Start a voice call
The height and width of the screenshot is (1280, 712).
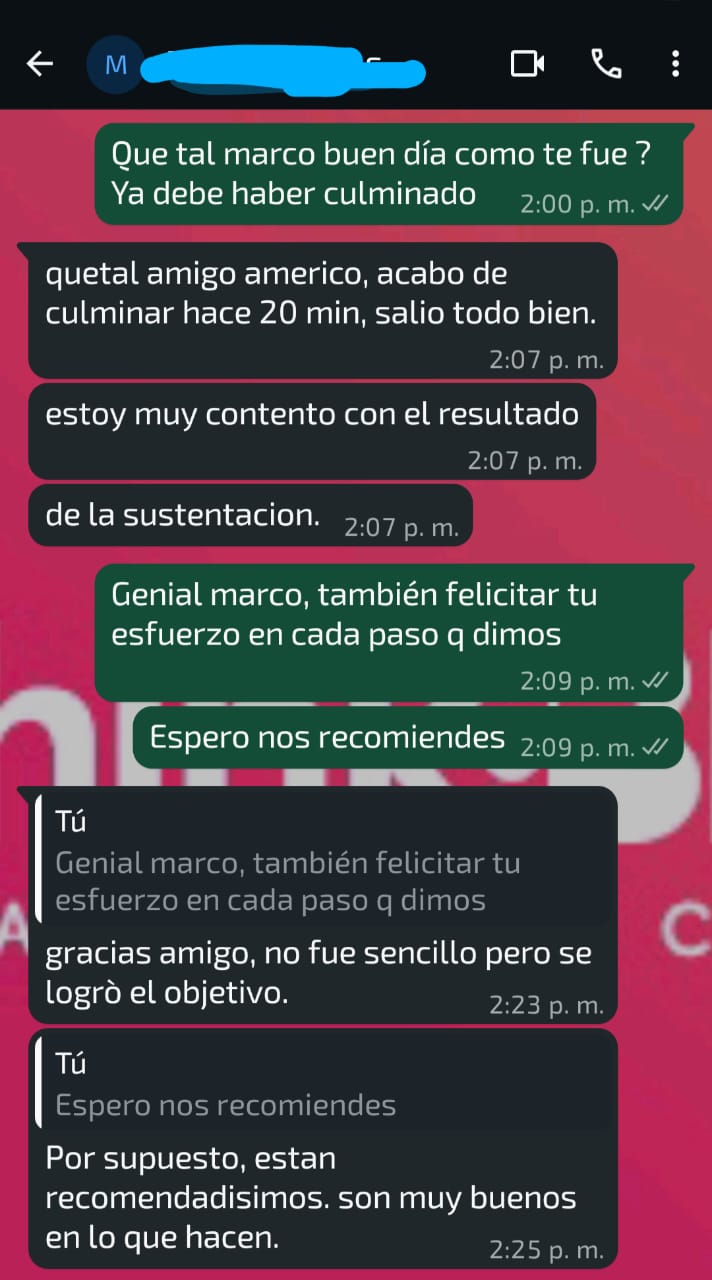point(606,65)
